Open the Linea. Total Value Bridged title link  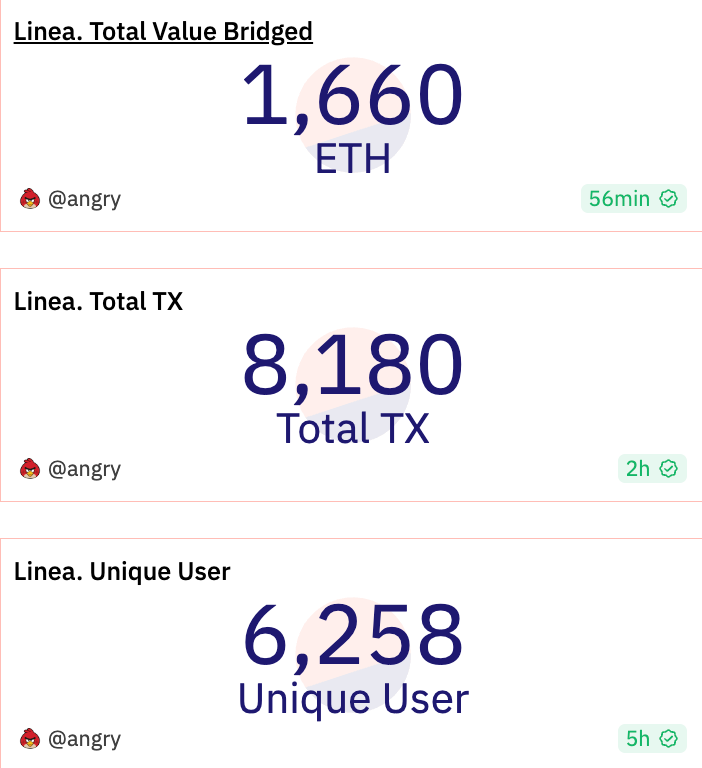point(163,32)
